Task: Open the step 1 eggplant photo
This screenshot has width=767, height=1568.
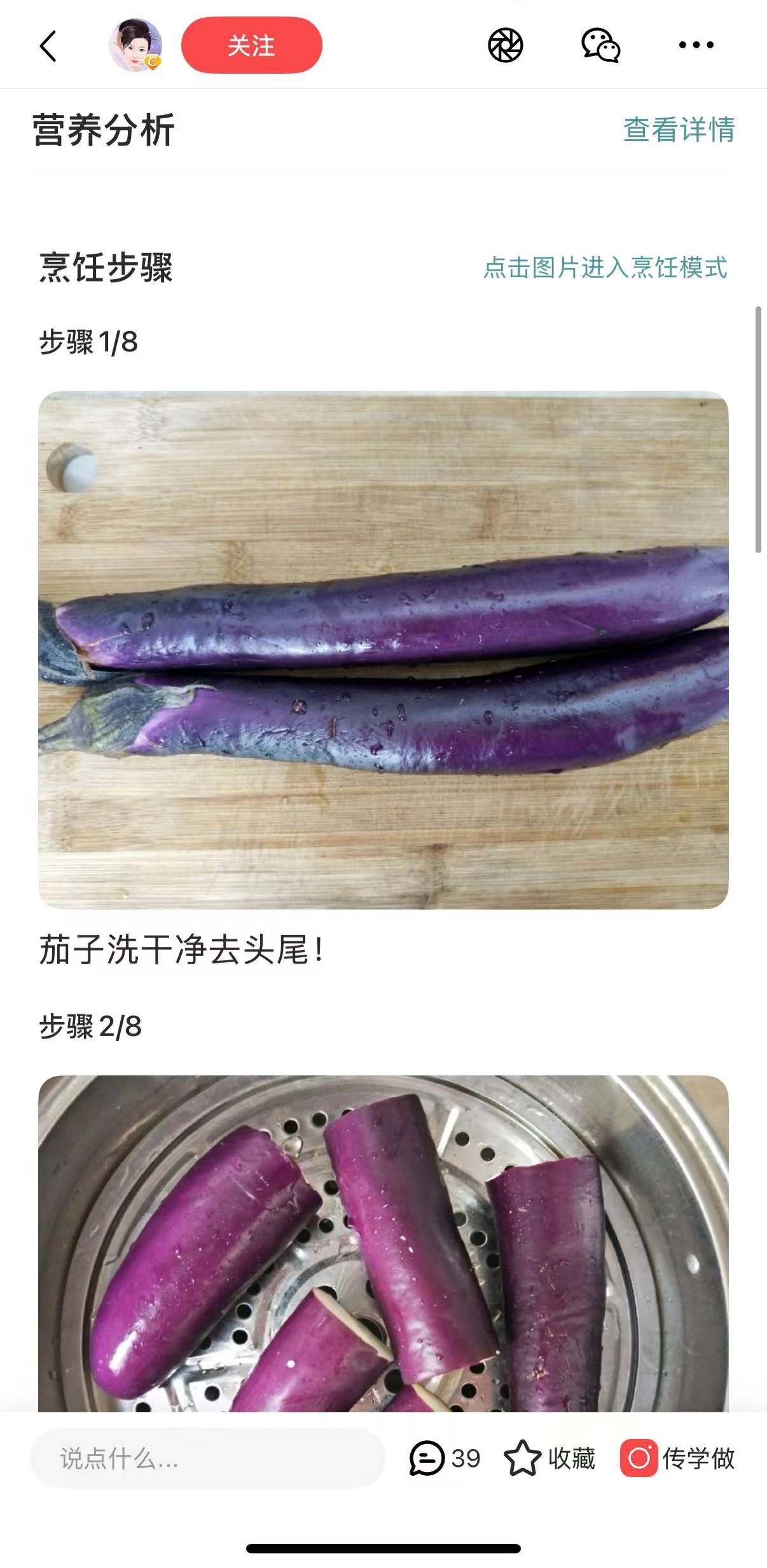Action: (x=383, y=650)
